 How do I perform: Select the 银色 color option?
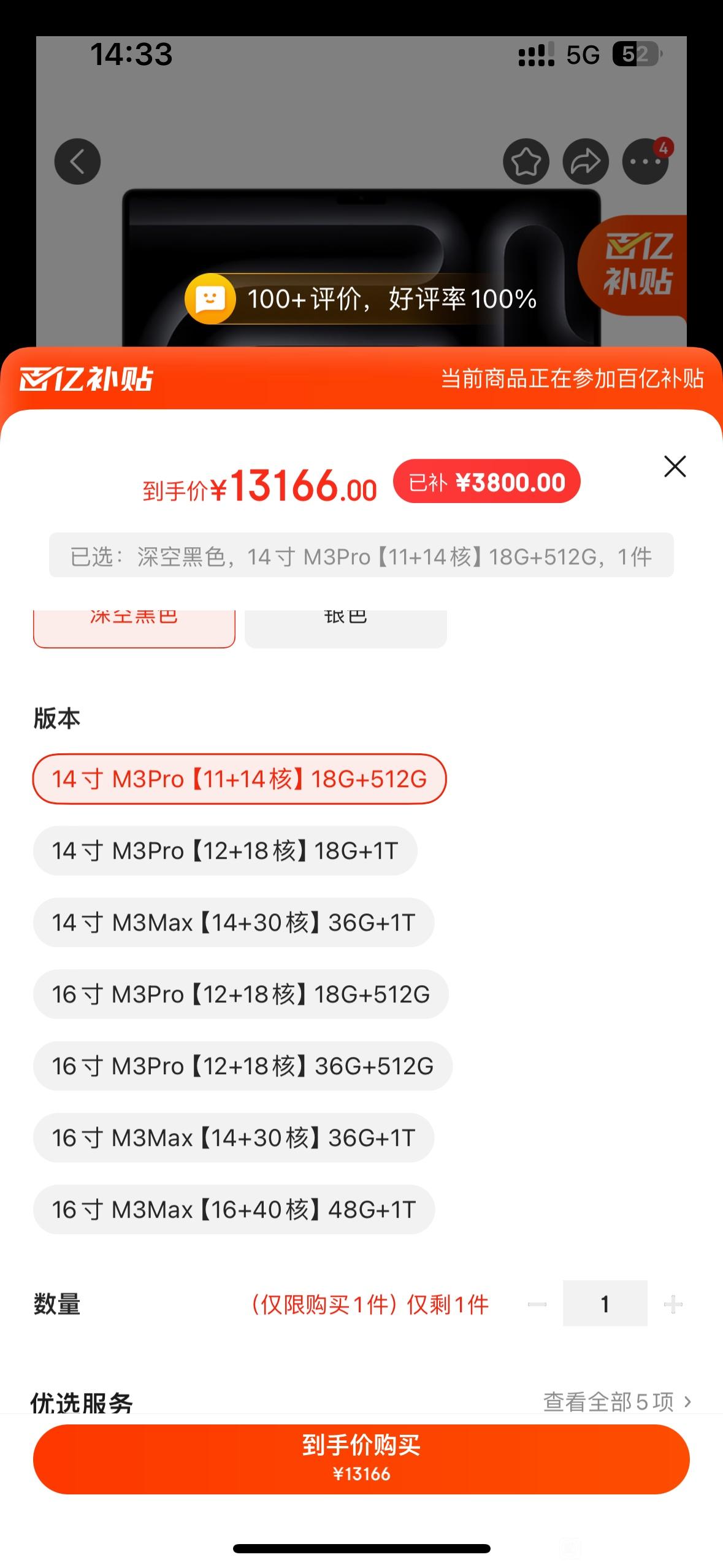(x=346, y=628)
